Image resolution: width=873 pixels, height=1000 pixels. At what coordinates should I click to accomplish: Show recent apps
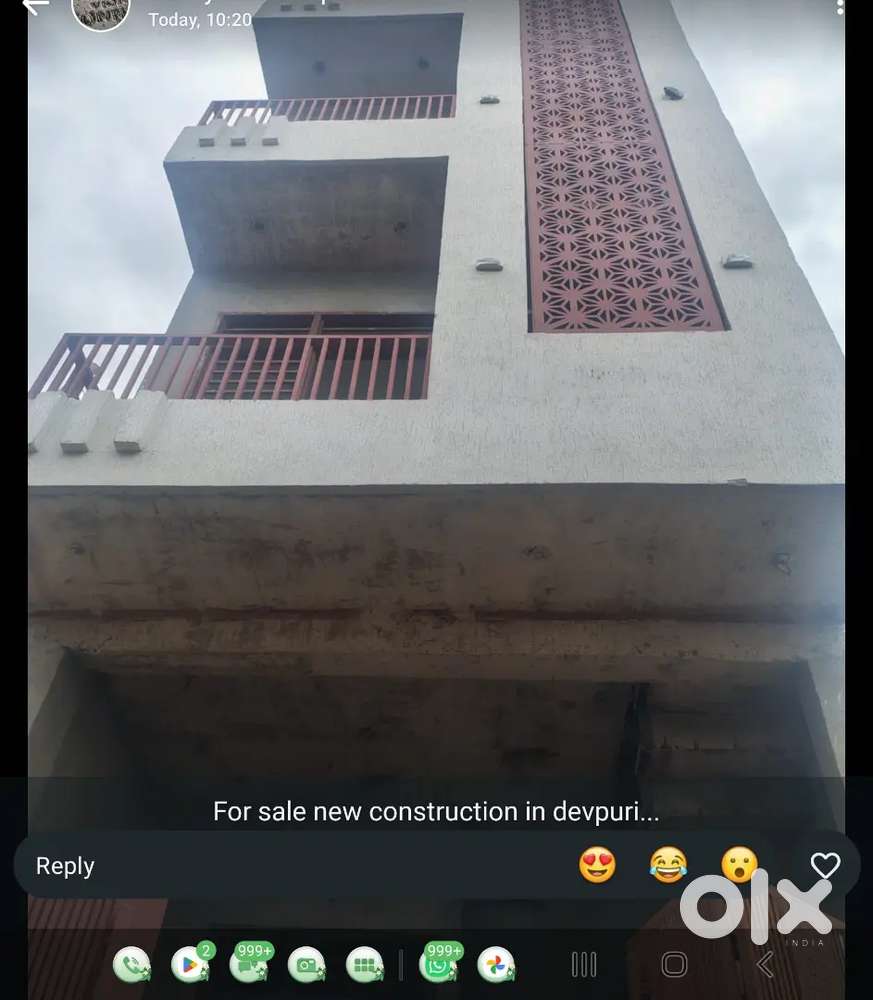584,964
